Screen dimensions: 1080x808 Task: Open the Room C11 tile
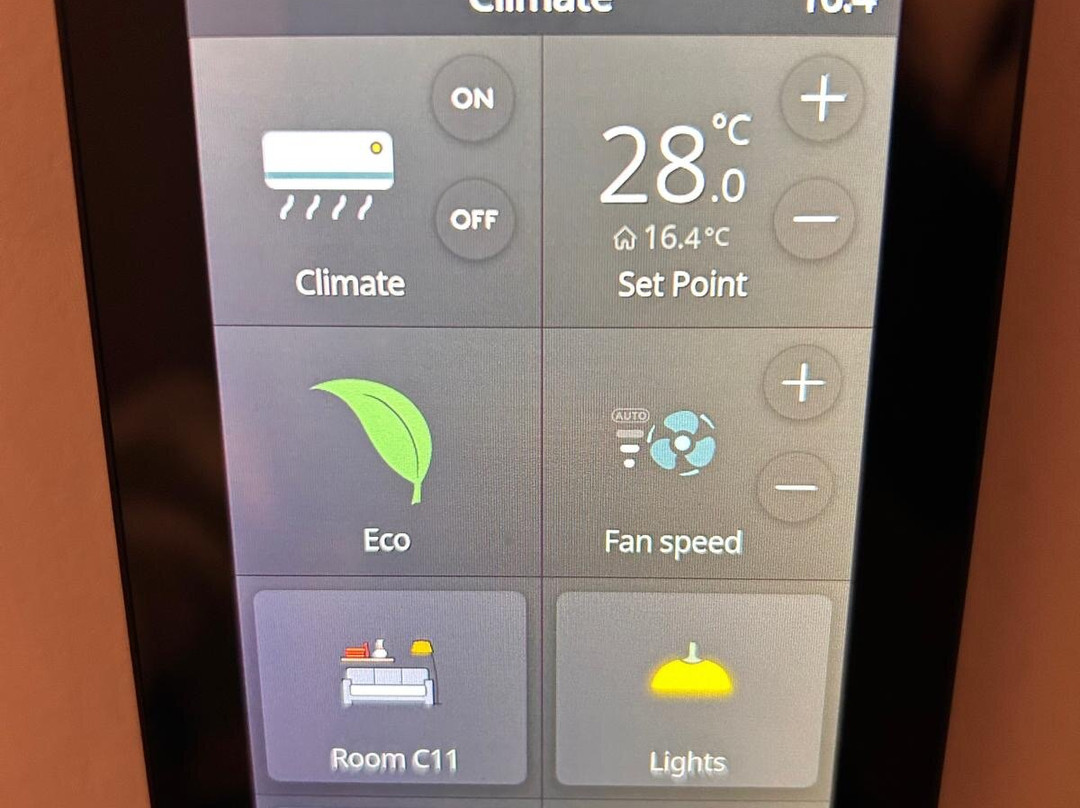391,686
